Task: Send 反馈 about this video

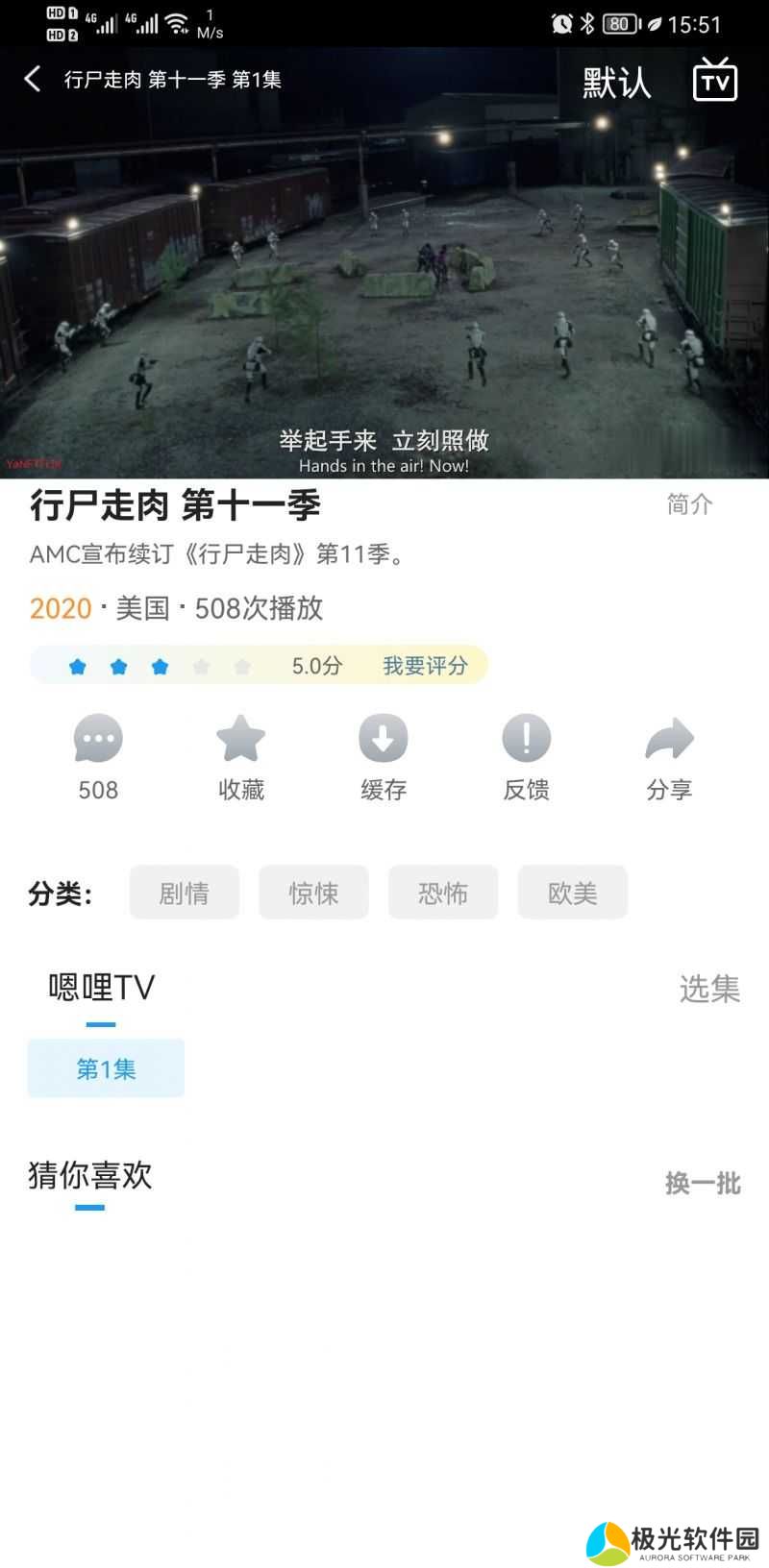Action: [526, 757]
